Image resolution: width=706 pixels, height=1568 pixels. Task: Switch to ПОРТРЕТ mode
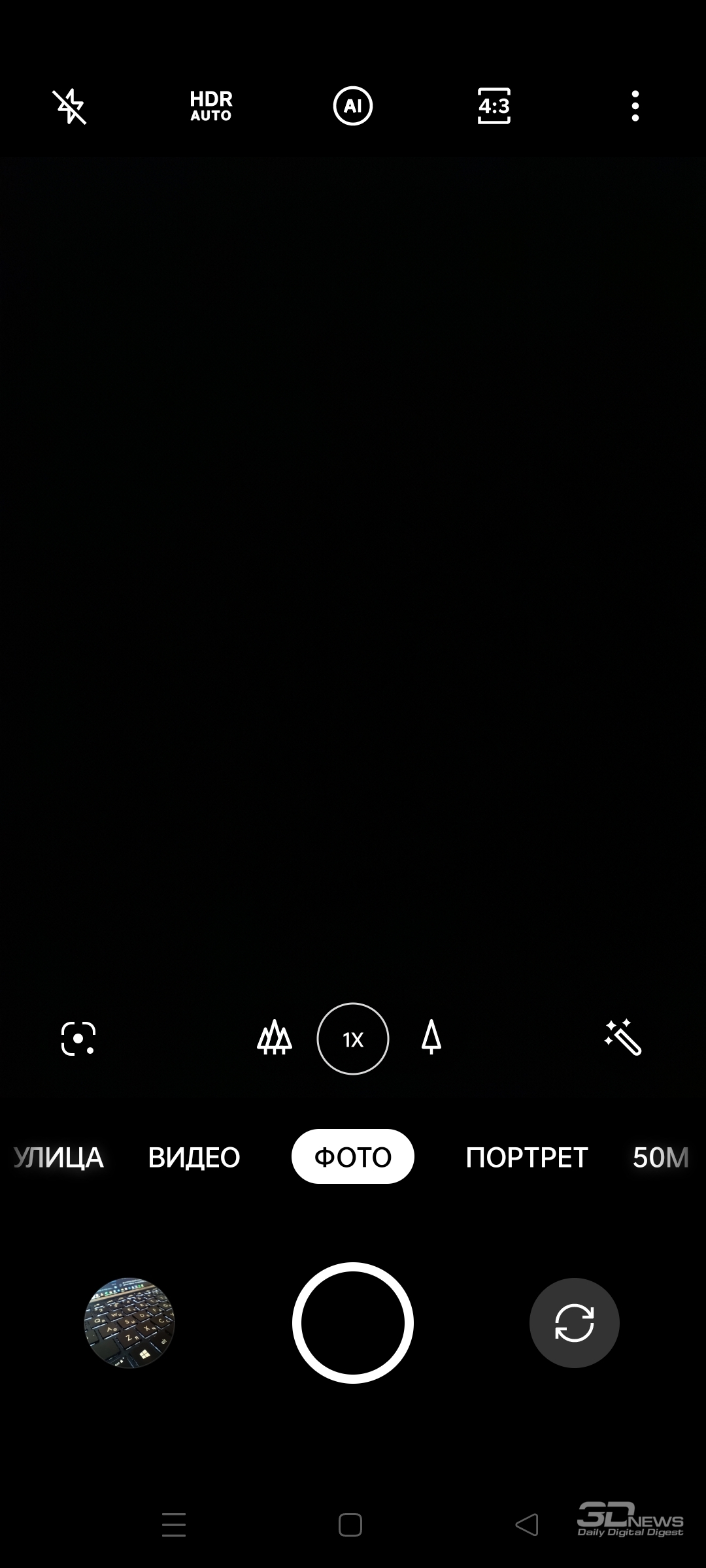pyautogui.click(x=527, y=1157)
